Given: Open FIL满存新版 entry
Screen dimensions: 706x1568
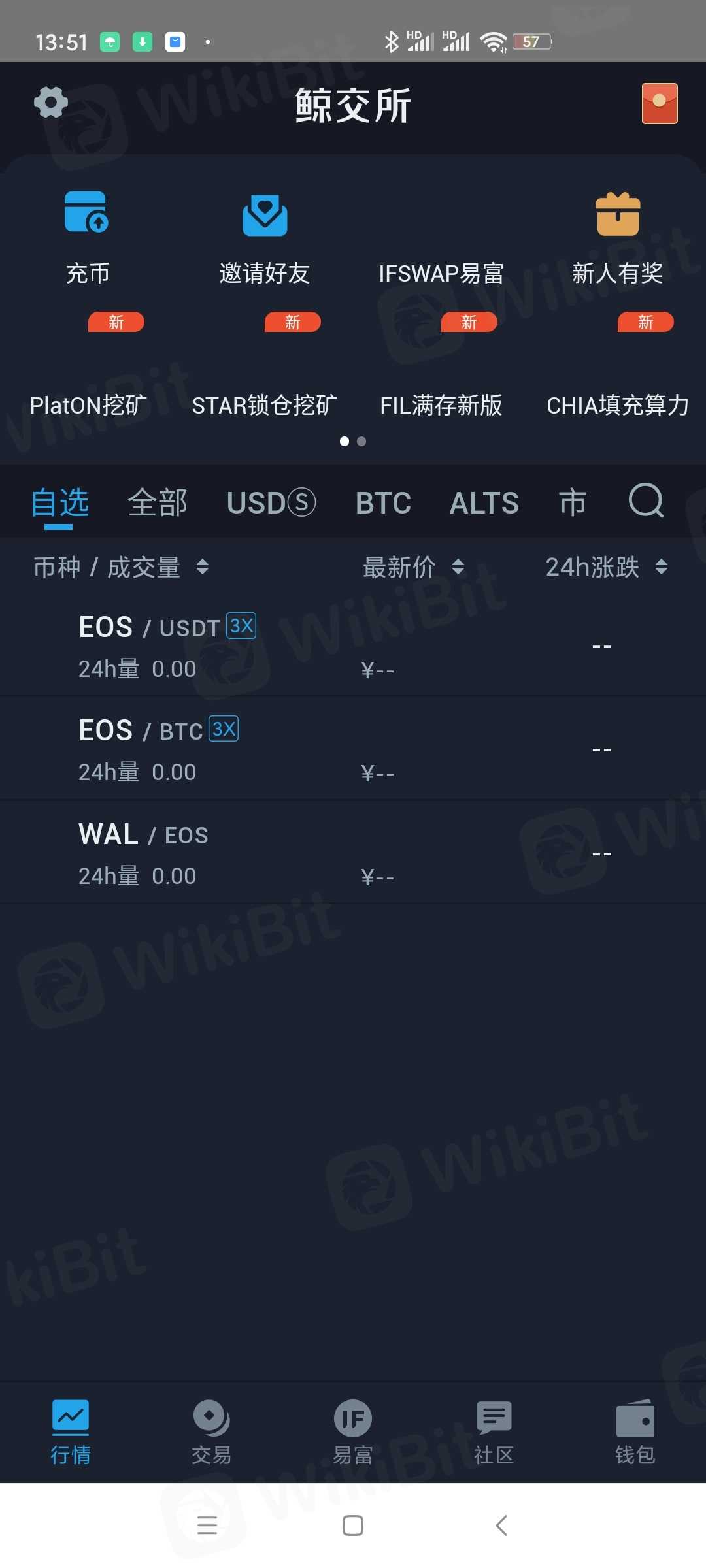Looking at the screenshot, I should pos(441,405).
